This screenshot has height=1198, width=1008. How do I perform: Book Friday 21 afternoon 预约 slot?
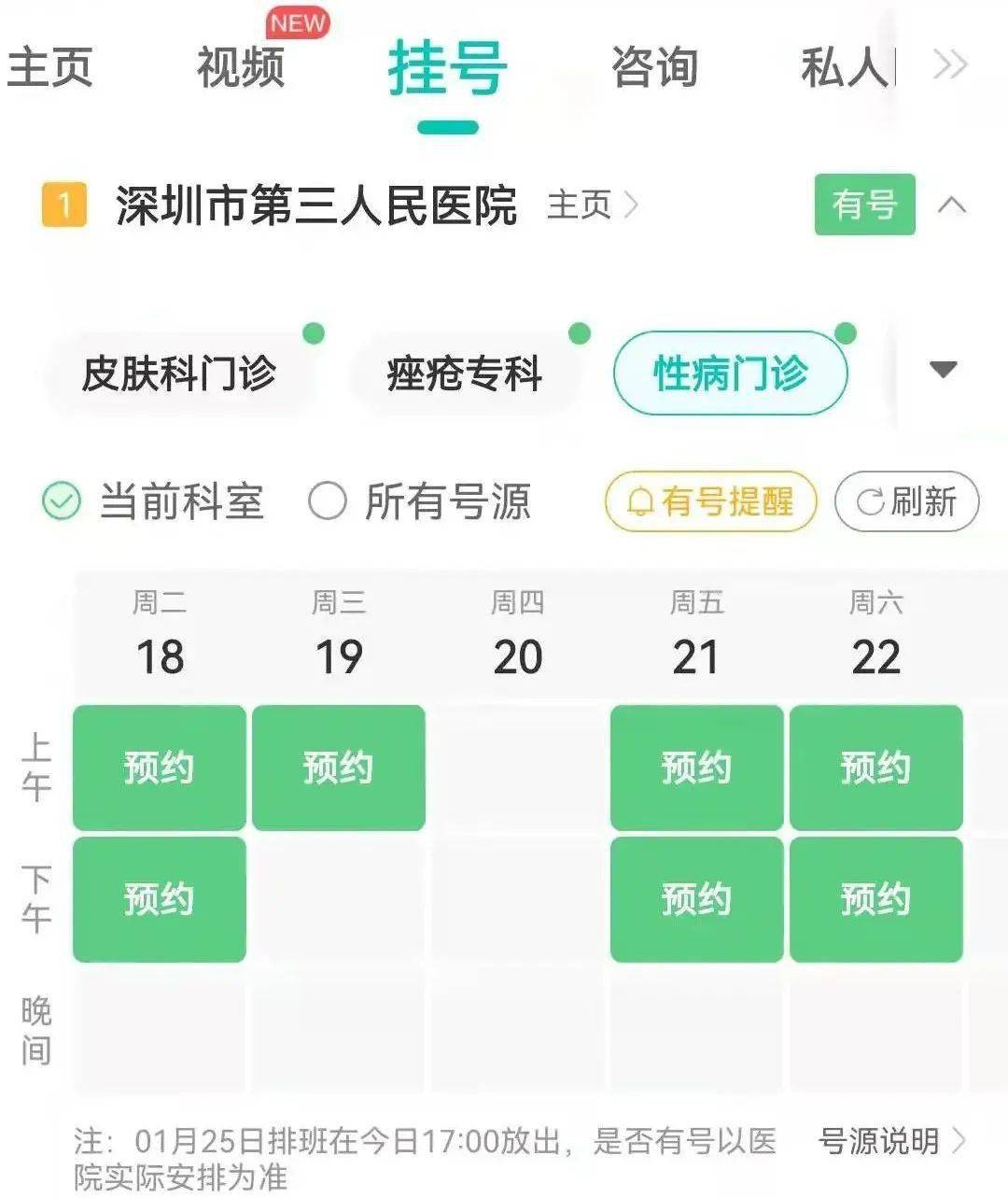point(696,899)
